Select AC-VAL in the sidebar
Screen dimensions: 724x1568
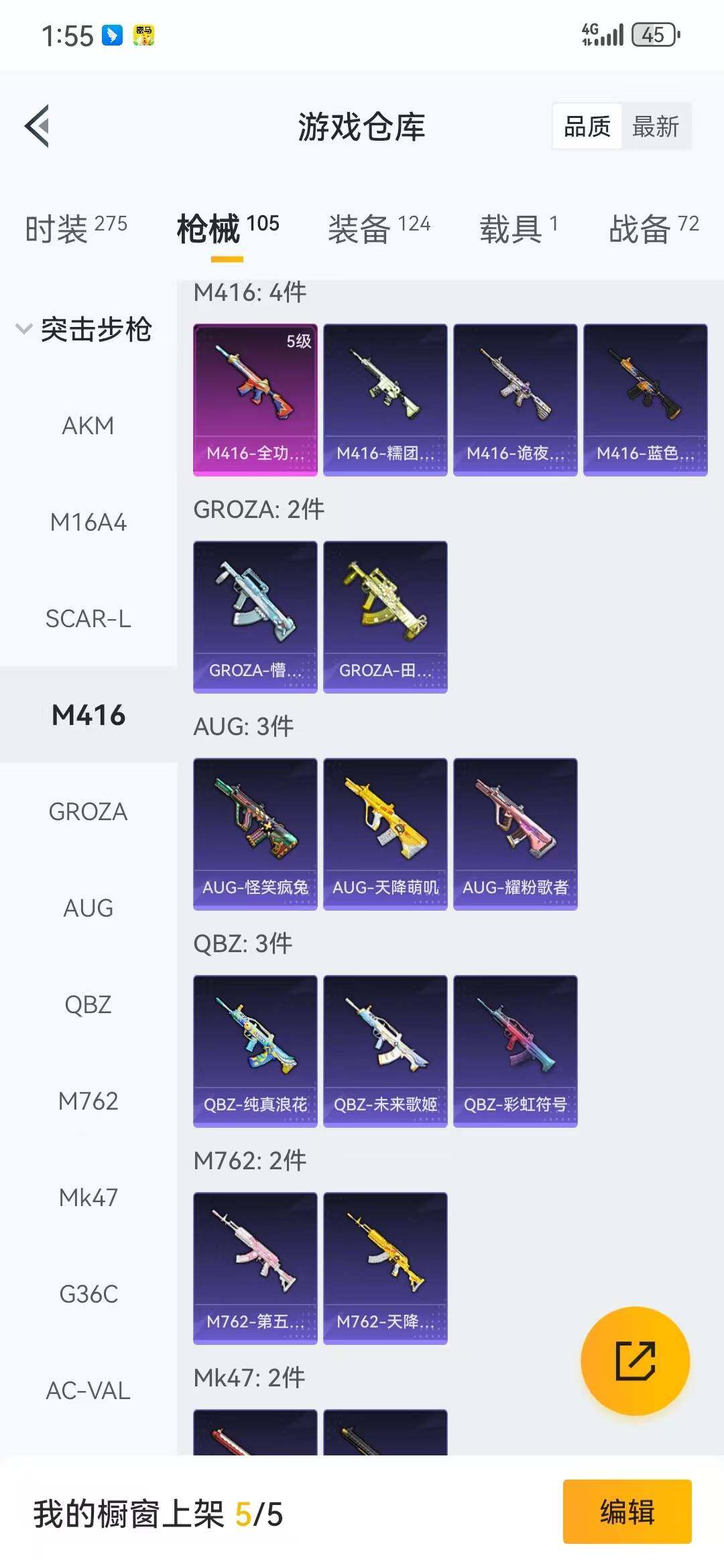coord(88,1390)
